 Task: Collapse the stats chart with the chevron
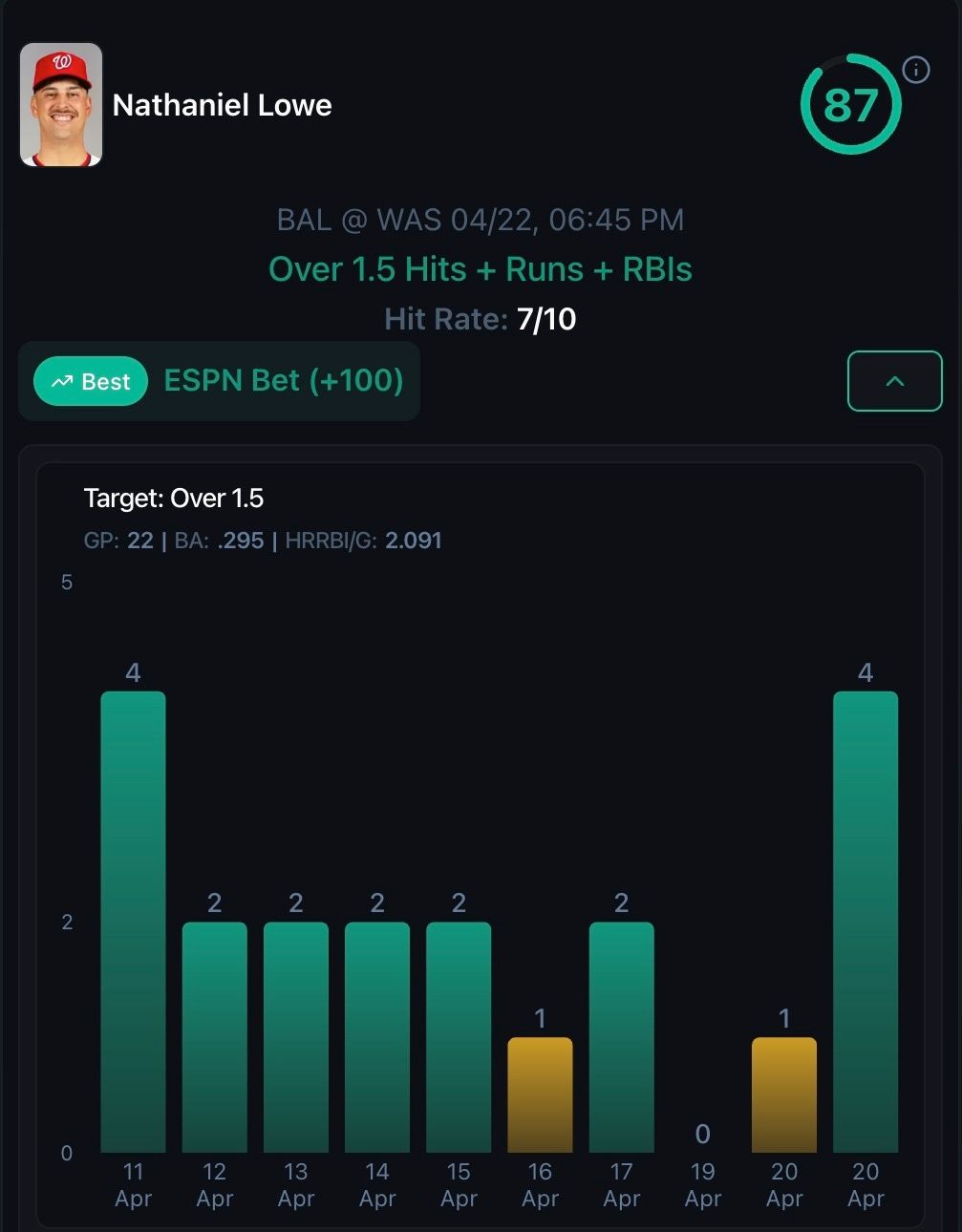pos(894,381)
